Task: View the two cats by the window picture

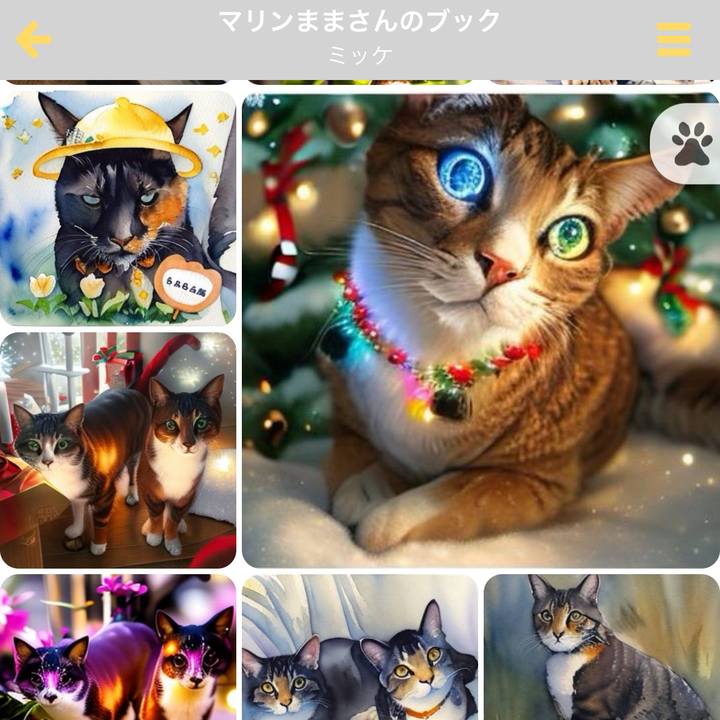Action: (x=118, y=450)
